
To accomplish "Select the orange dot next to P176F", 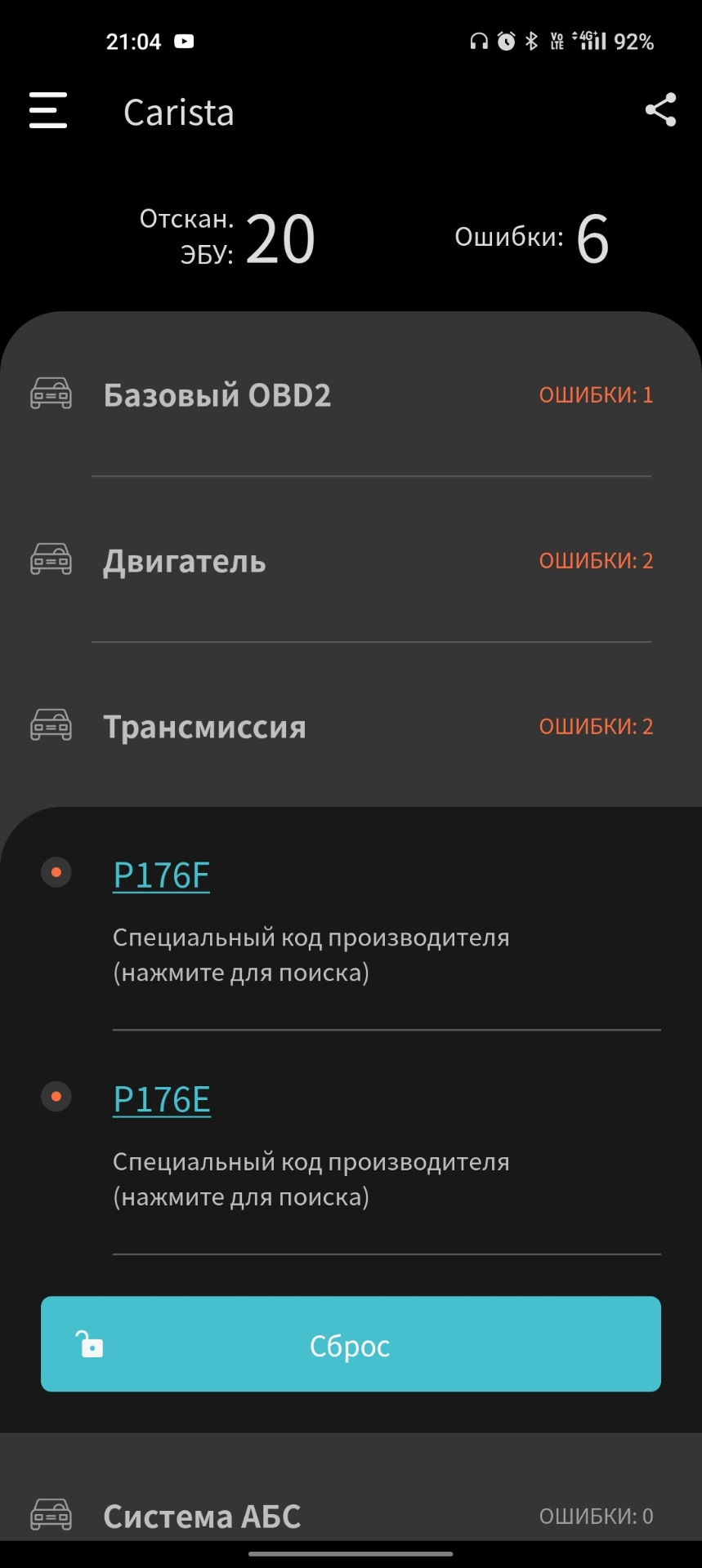I will 56,872.
